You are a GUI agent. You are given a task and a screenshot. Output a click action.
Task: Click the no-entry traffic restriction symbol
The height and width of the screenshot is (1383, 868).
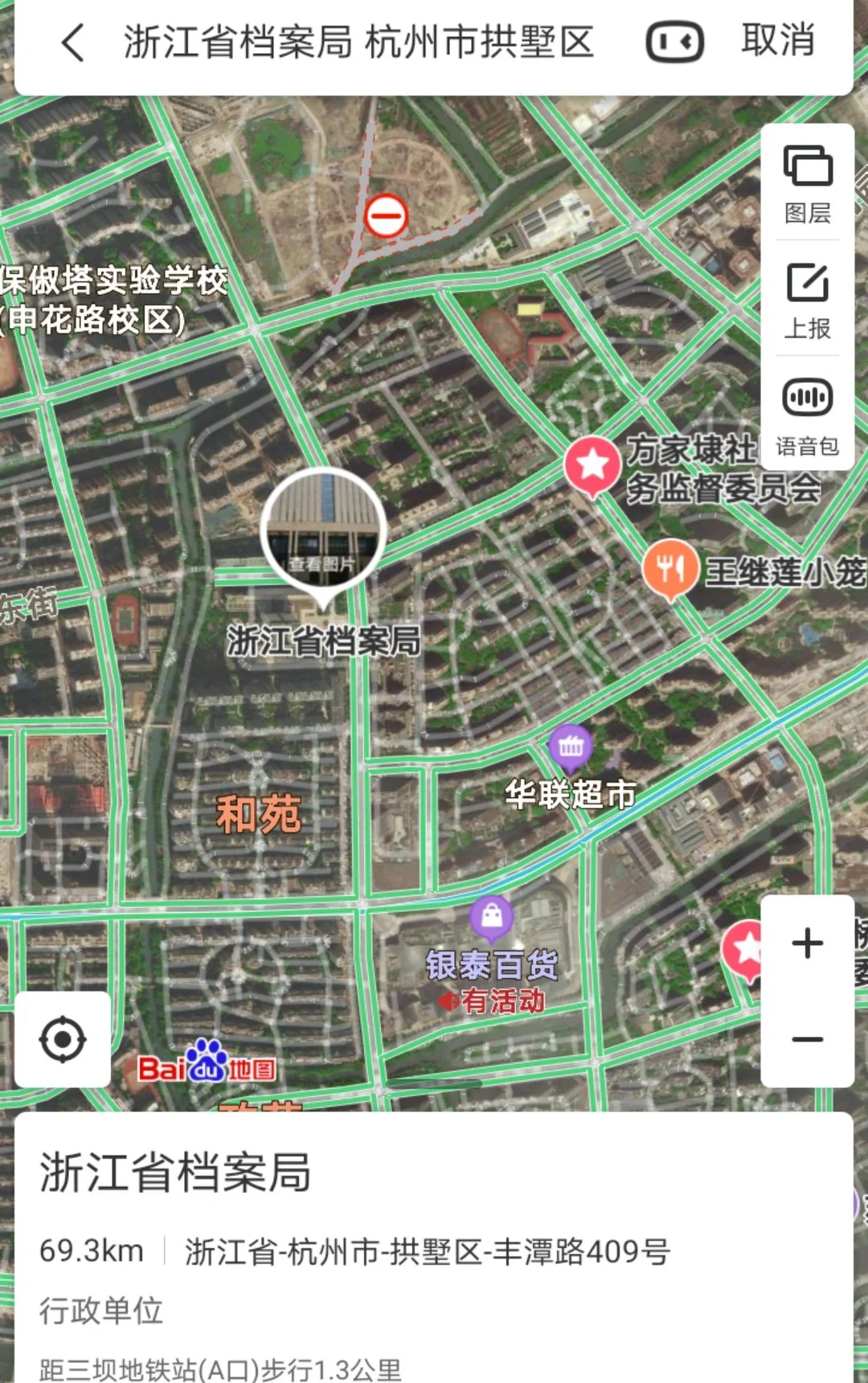[388, 215]
